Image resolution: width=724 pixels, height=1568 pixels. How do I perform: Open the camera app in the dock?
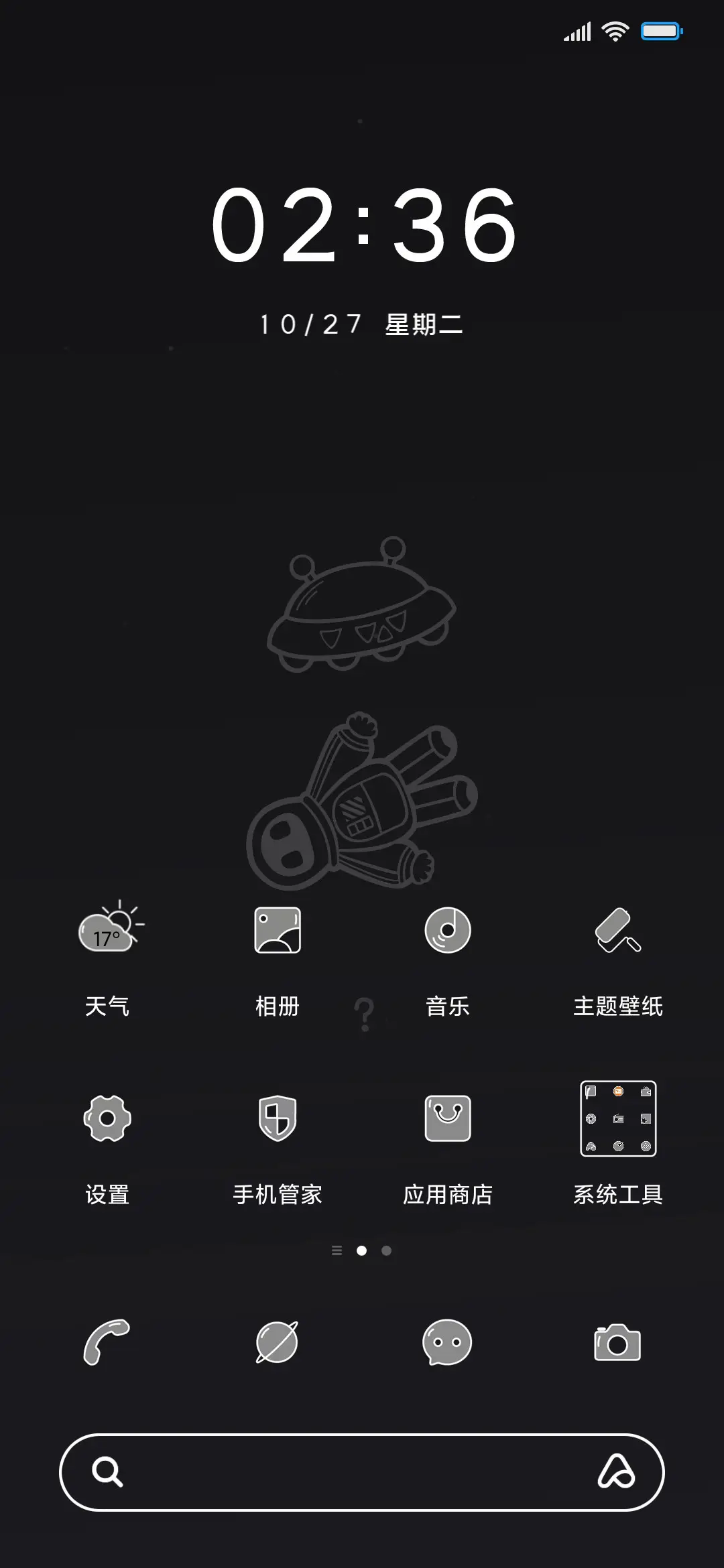[x=618, y=1342]
